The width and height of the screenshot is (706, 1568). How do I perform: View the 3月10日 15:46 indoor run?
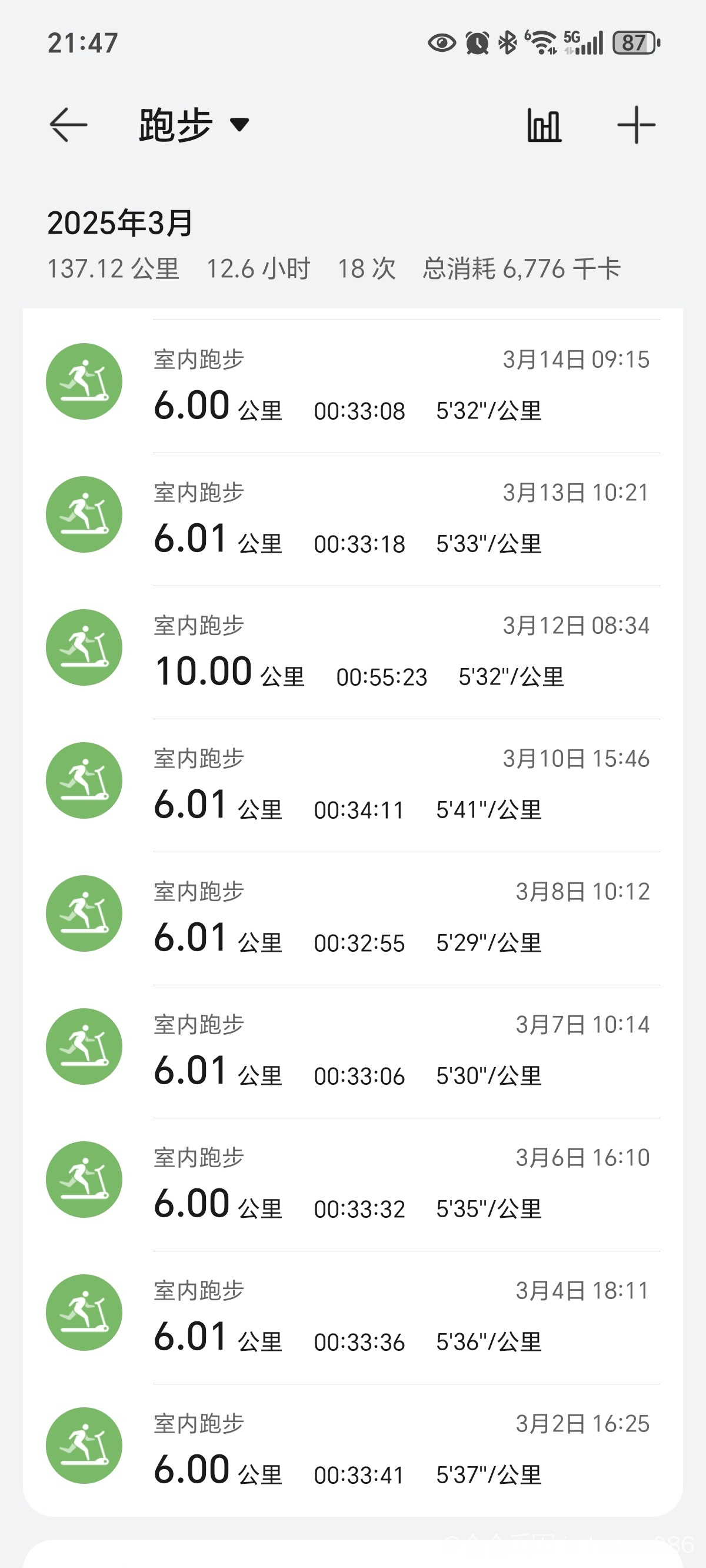click(x=353, y=785)
